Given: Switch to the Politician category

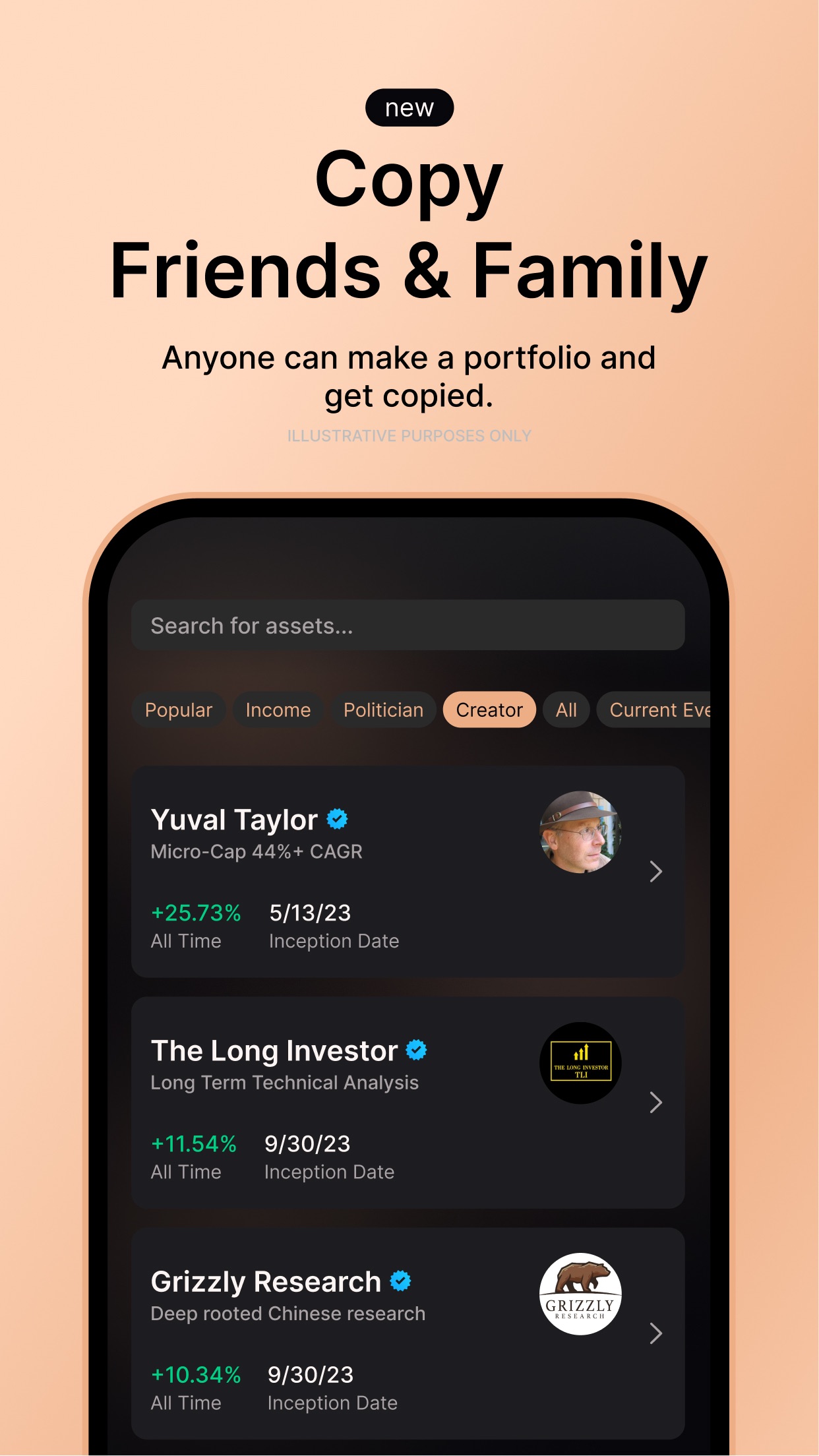Looking at the screenshot, I should click(x=383, y=710).
